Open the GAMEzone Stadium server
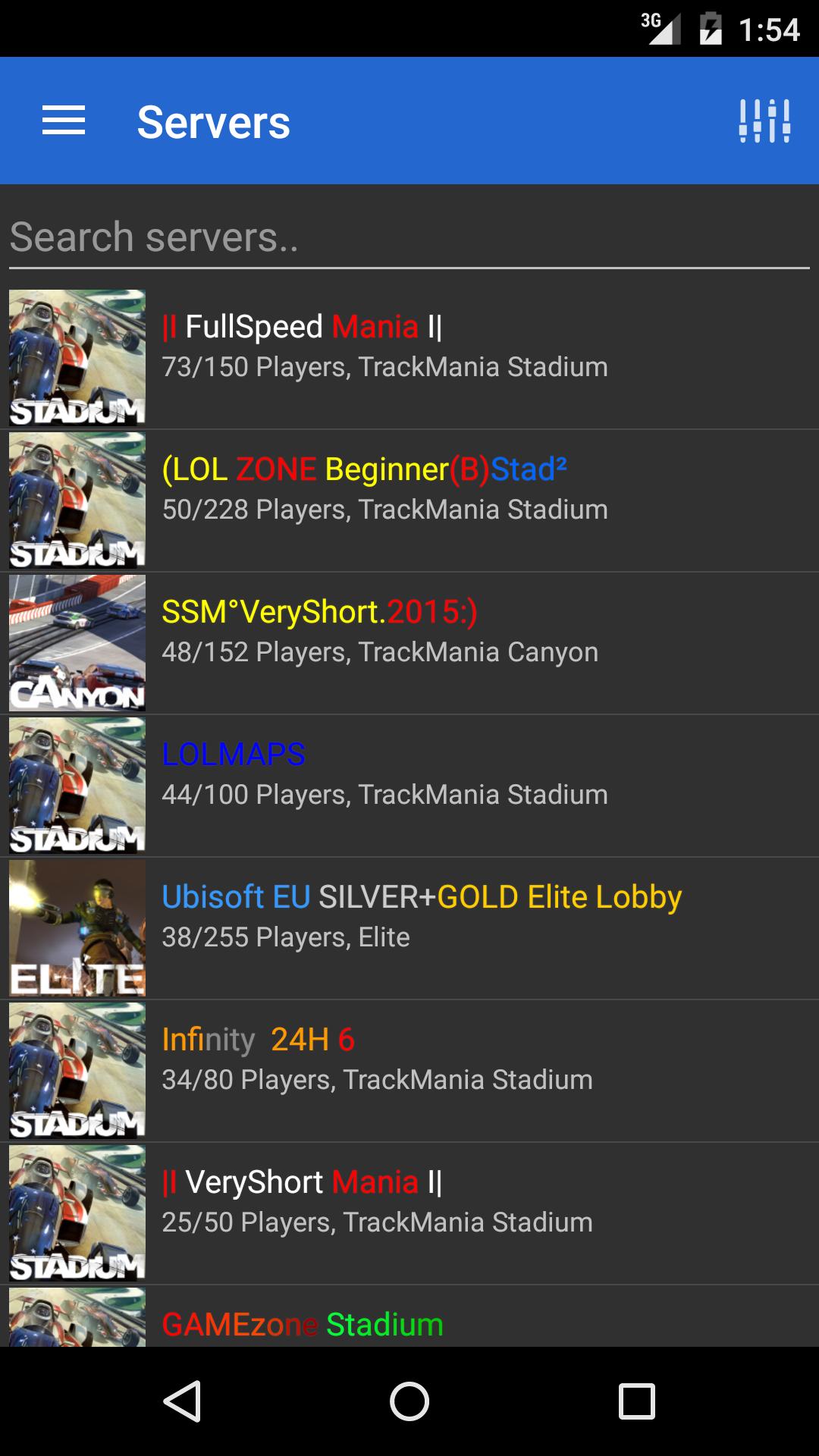 click(x=409, y=1323)
